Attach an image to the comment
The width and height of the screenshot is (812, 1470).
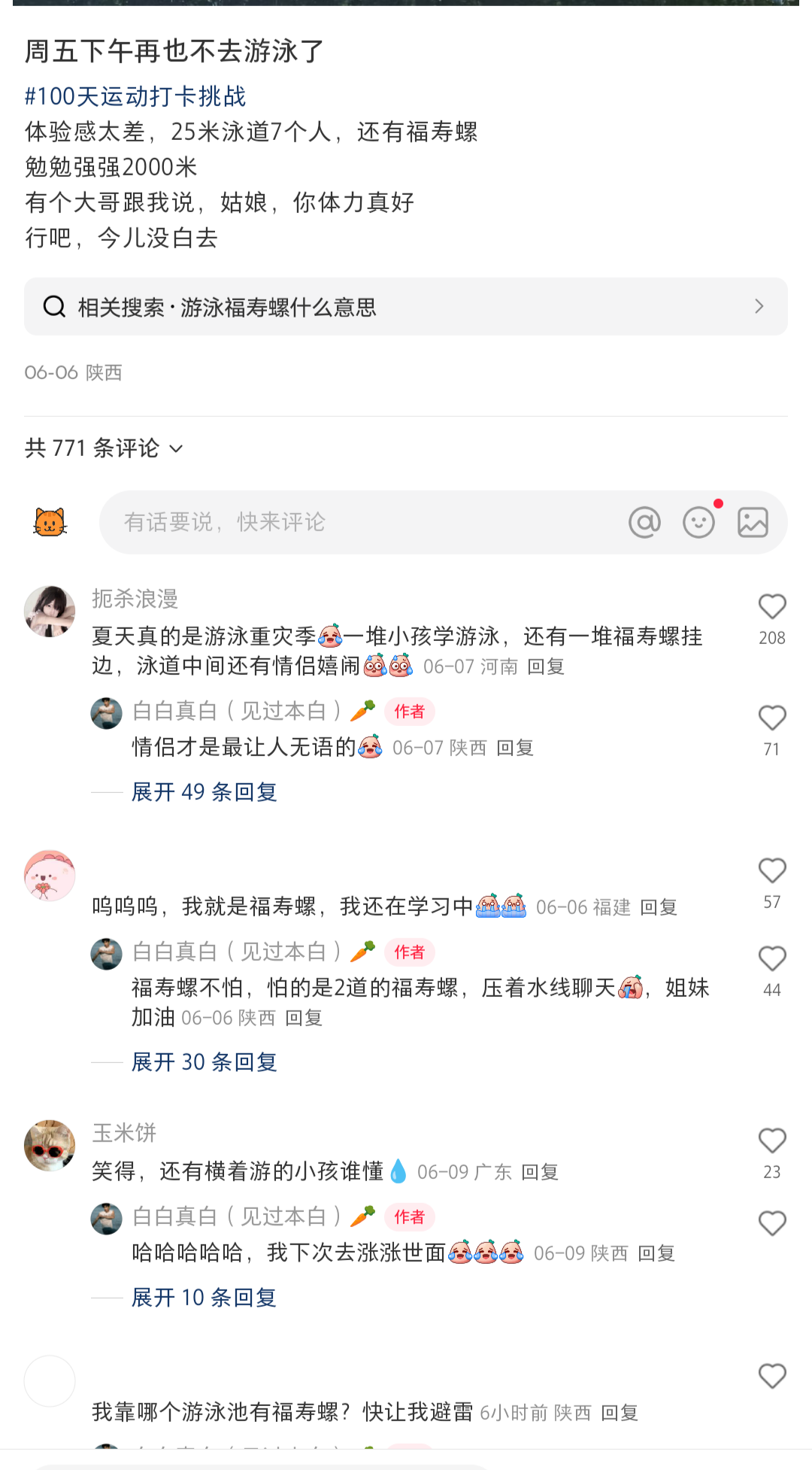tap(753, 522)
